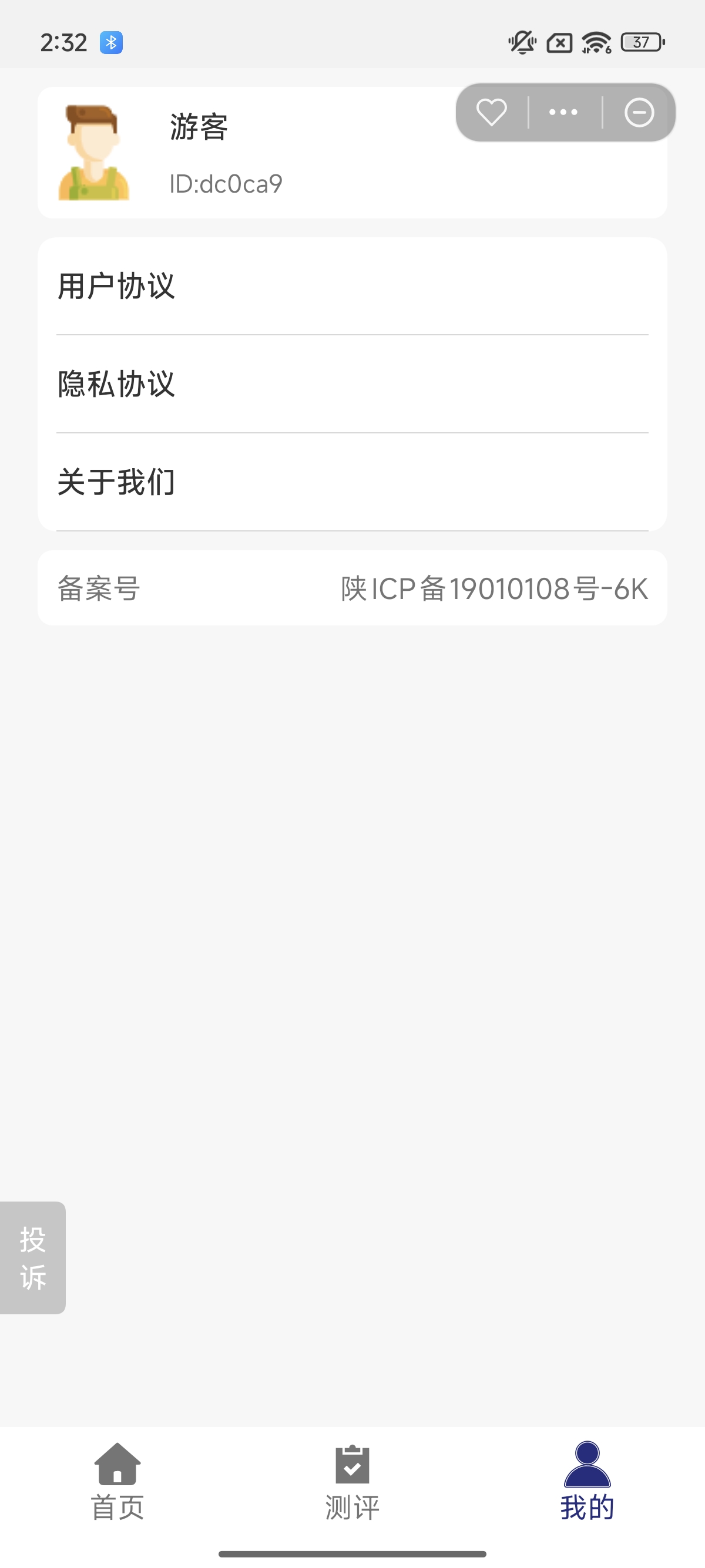Open 关于我们 about us
Screen dimensions: 705x1568
point(352,482)
